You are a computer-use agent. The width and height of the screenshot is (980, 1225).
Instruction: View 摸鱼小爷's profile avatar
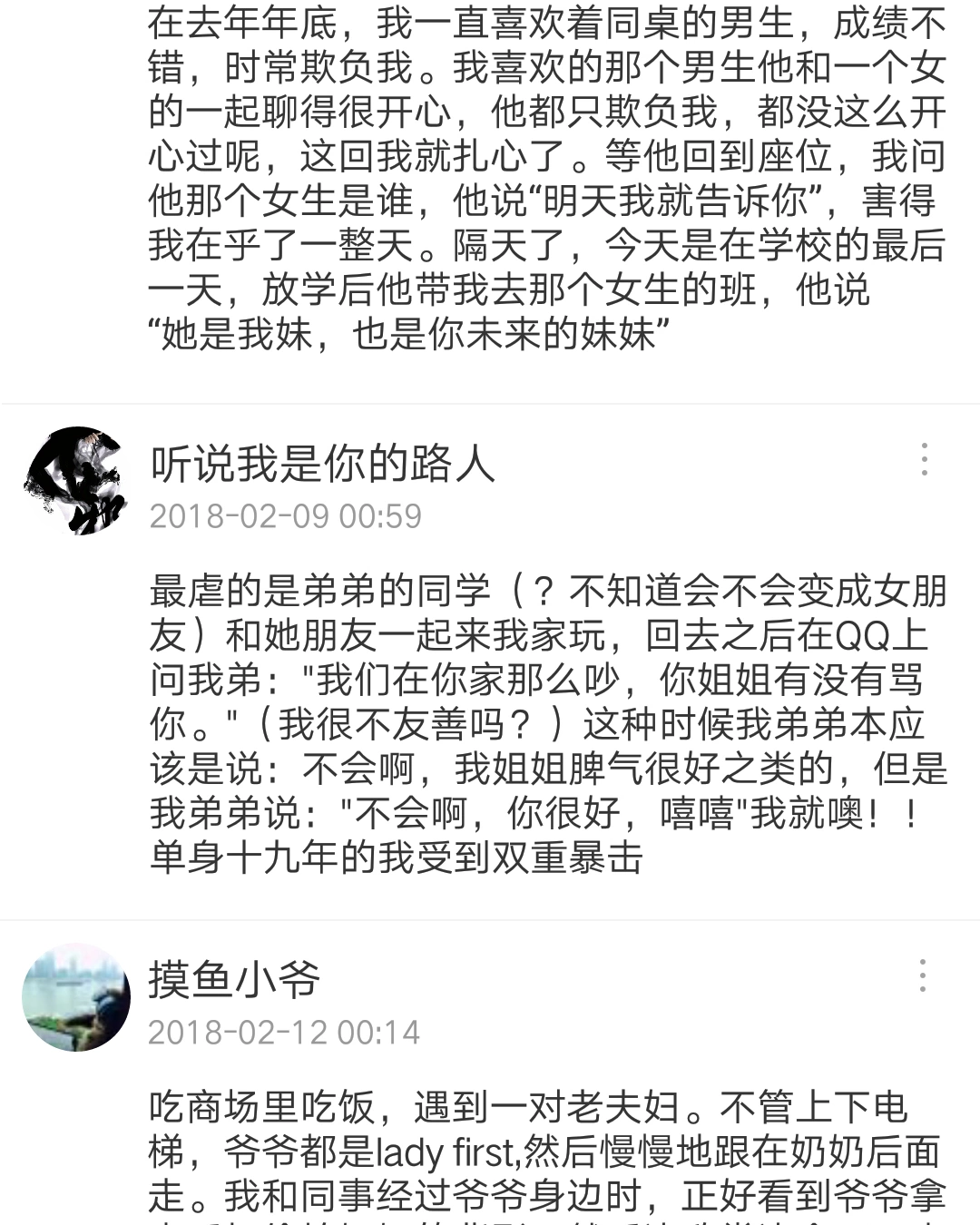[x=75, y=997]
